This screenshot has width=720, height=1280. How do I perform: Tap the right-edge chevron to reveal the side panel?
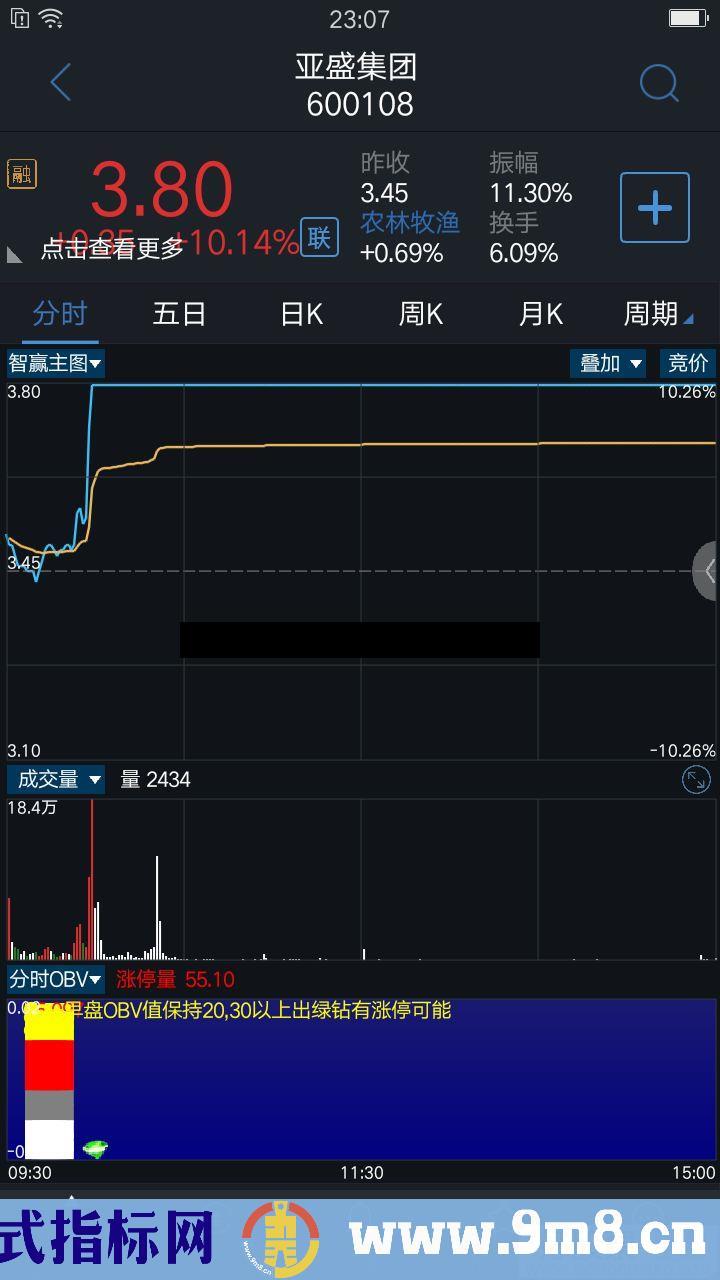point(711,571)
